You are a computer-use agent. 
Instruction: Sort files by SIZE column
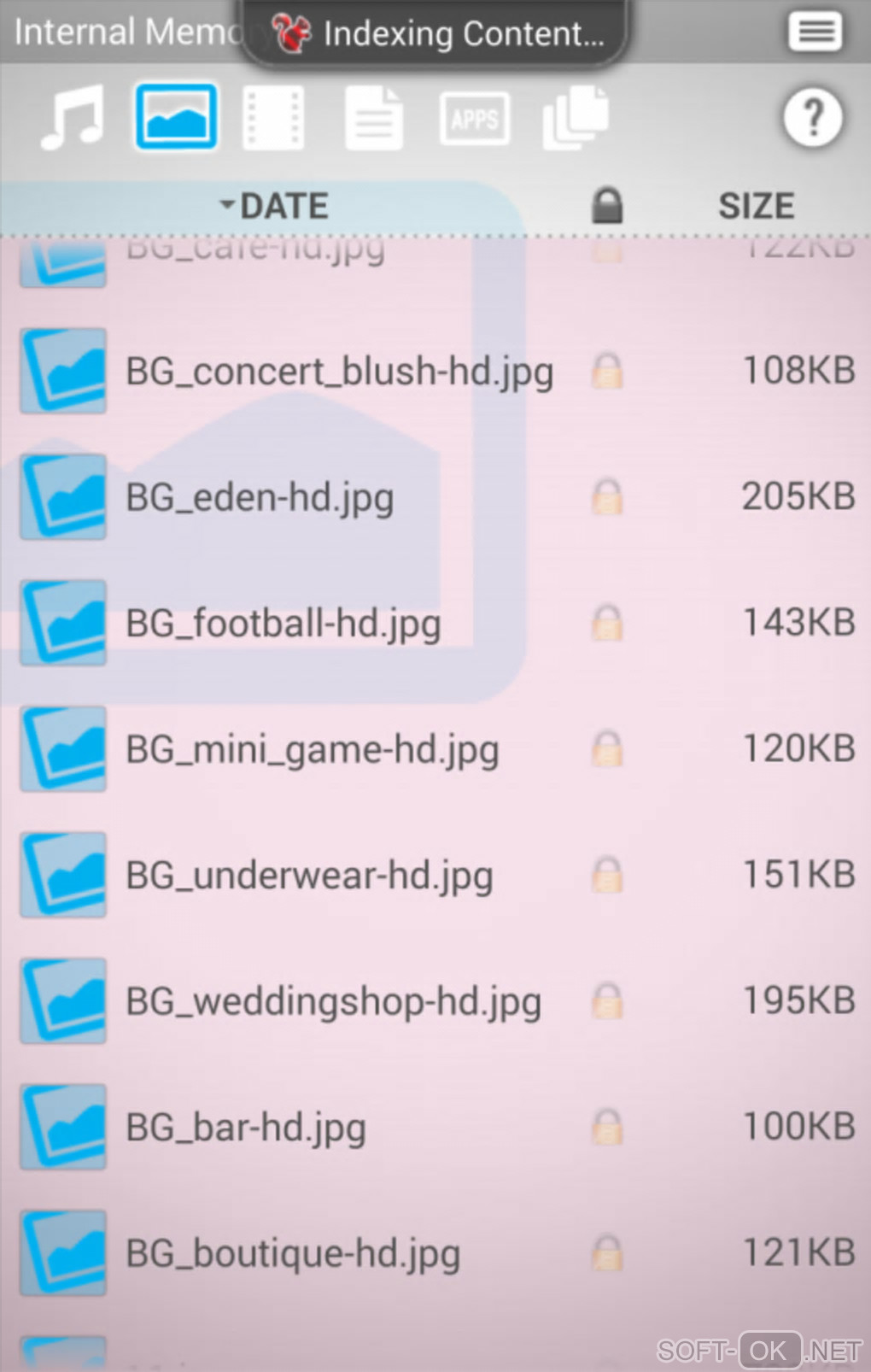(x=756, y=206)
